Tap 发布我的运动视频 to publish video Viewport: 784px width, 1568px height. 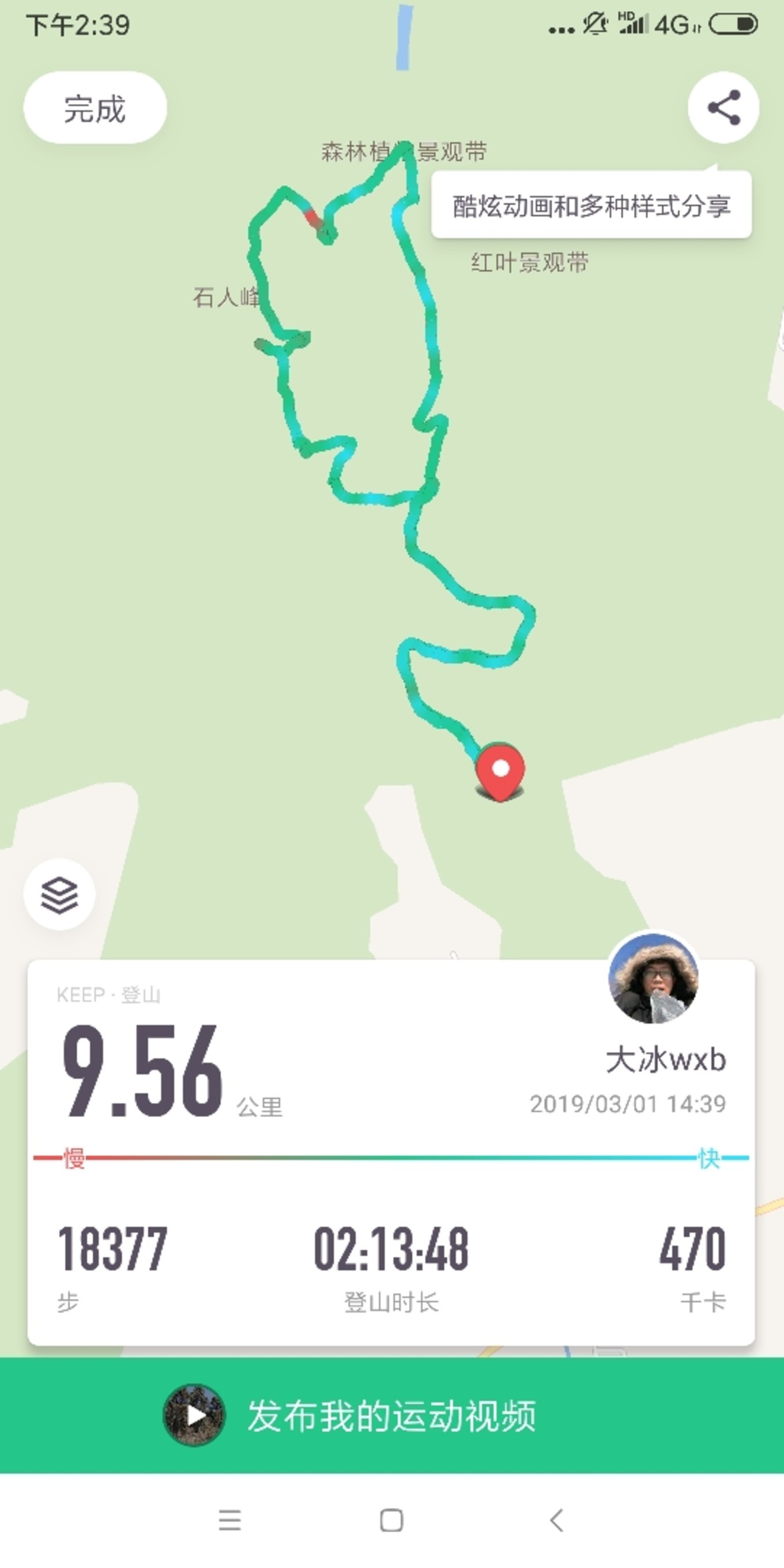pos(392,1415)
